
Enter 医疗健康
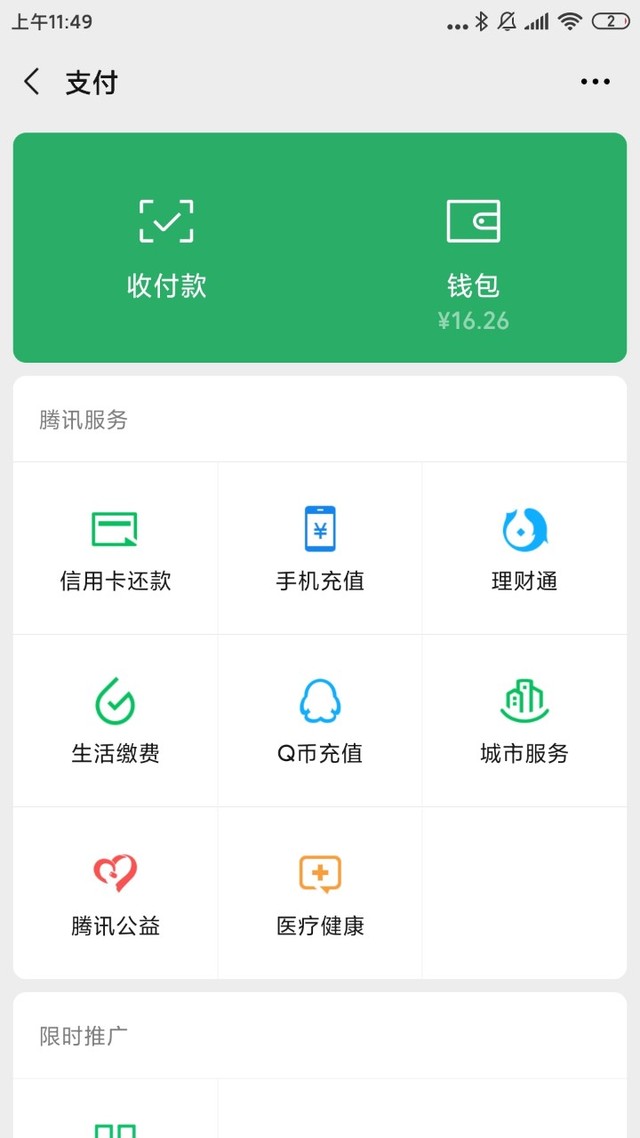click(x=320, y=893)
